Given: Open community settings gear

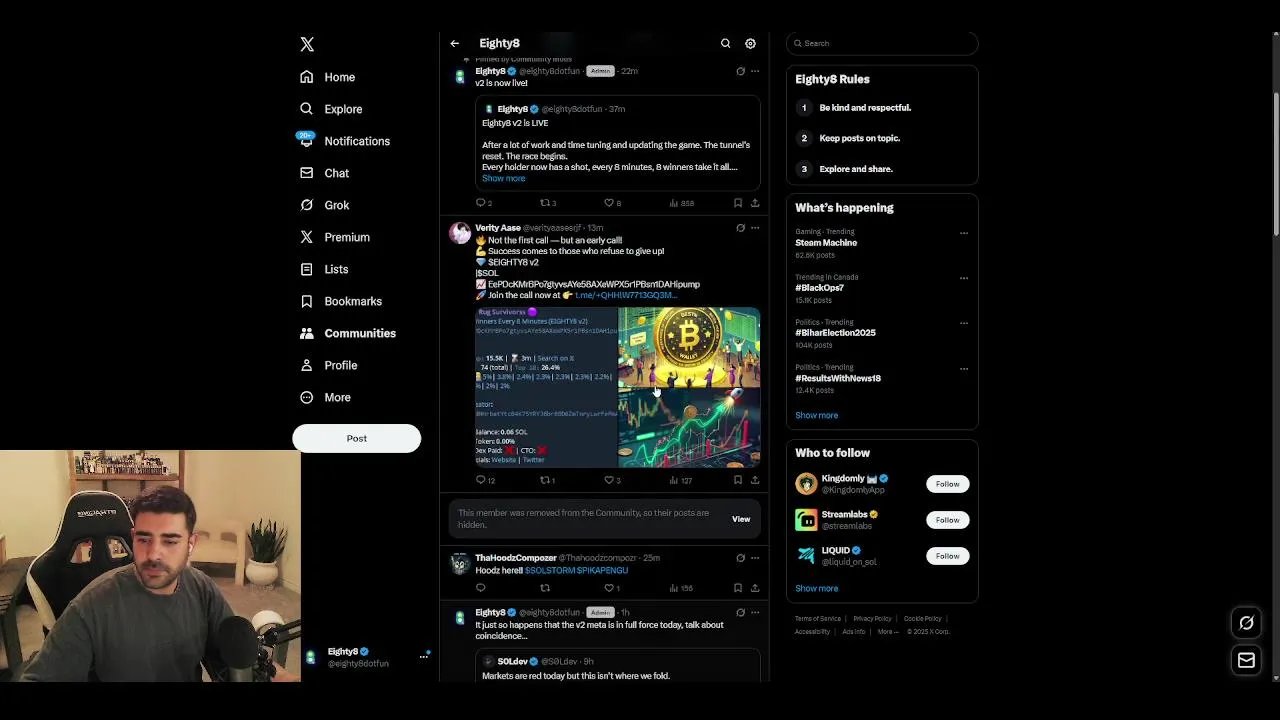Looking at the screenshot, I should pos(750,44).
